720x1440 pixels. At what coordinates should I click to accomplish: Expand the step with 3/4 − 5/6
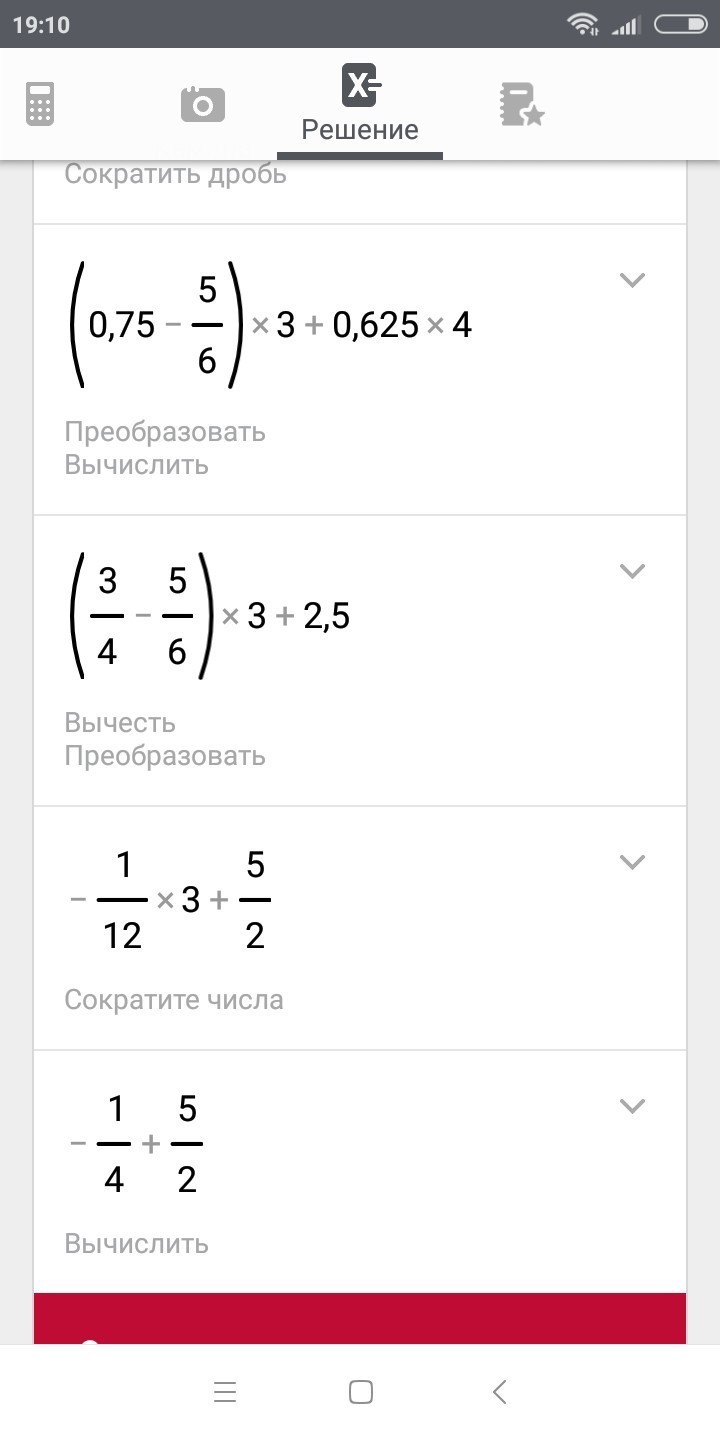(x=632, y=571)
